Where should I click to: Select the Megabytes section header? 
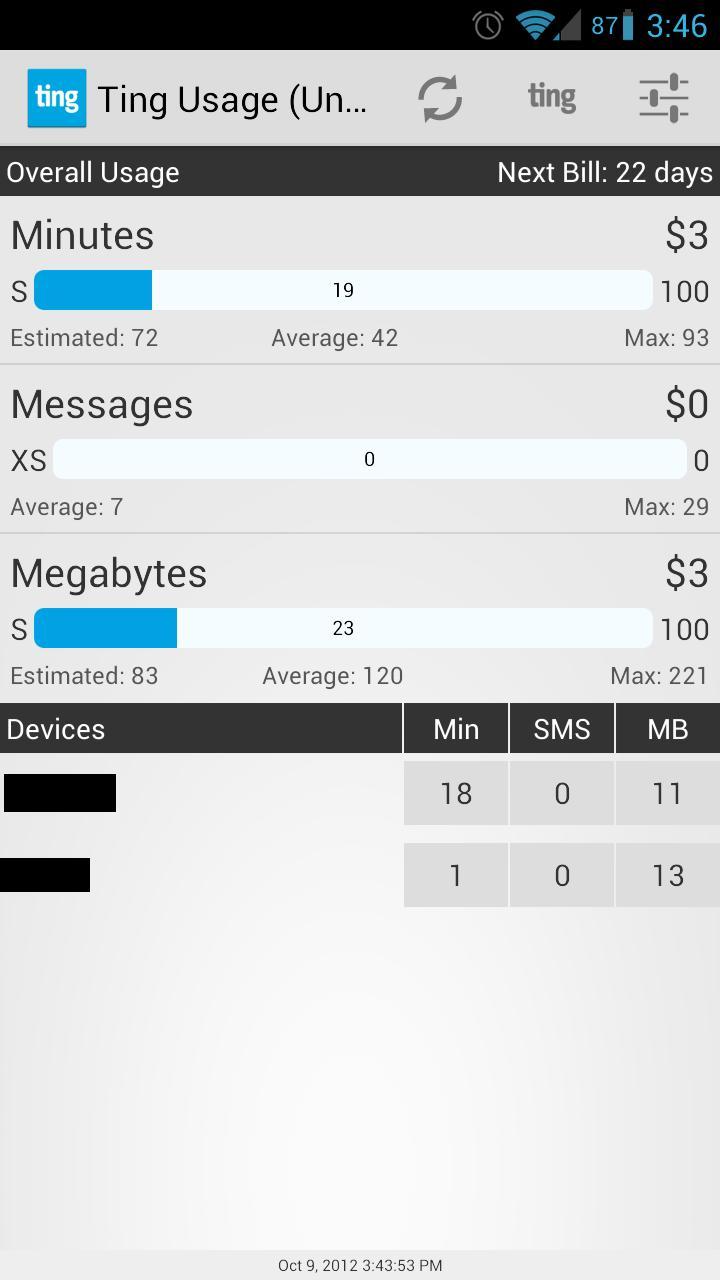pos(108,572)
